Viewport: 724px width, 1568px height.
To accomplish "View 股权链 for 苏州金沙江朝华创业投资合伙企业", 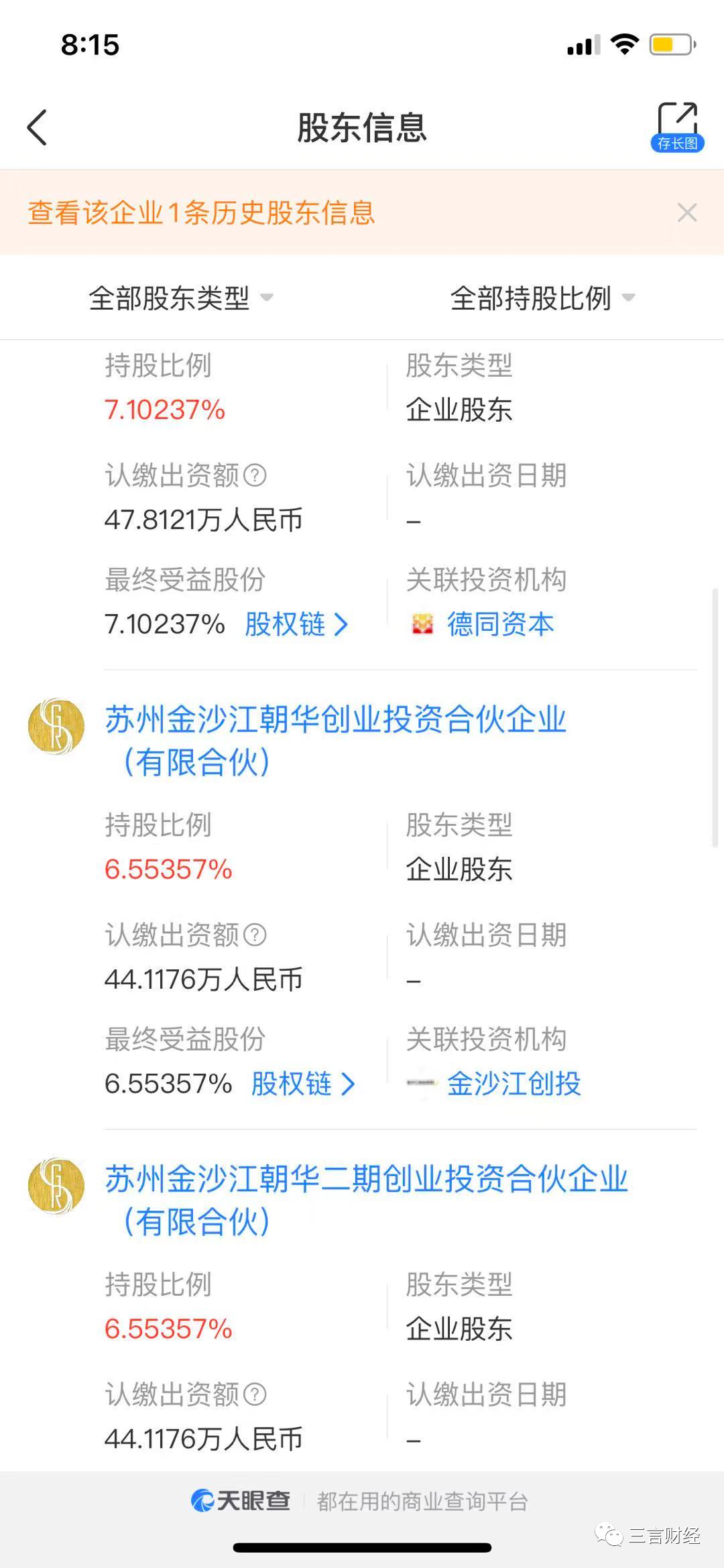I will (x=303, y=1084).
